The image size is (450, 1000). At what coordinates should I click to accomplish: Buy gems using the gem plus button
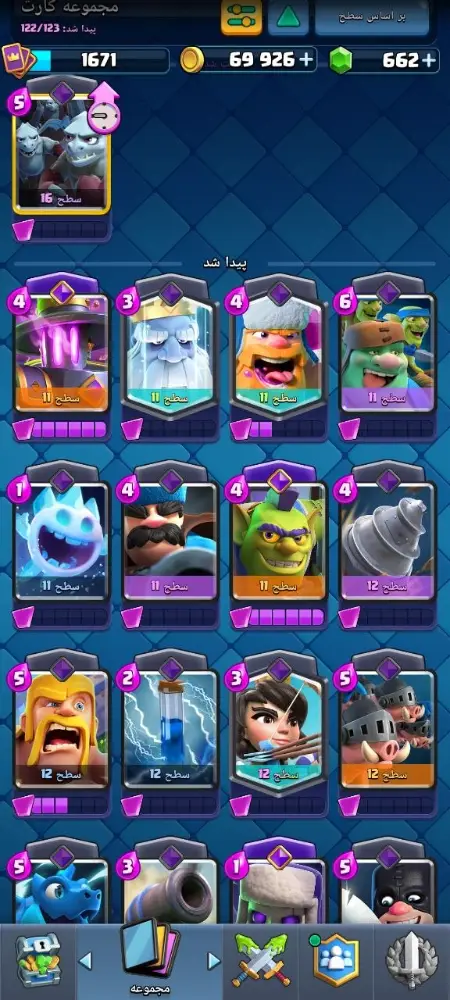point(430,60)
